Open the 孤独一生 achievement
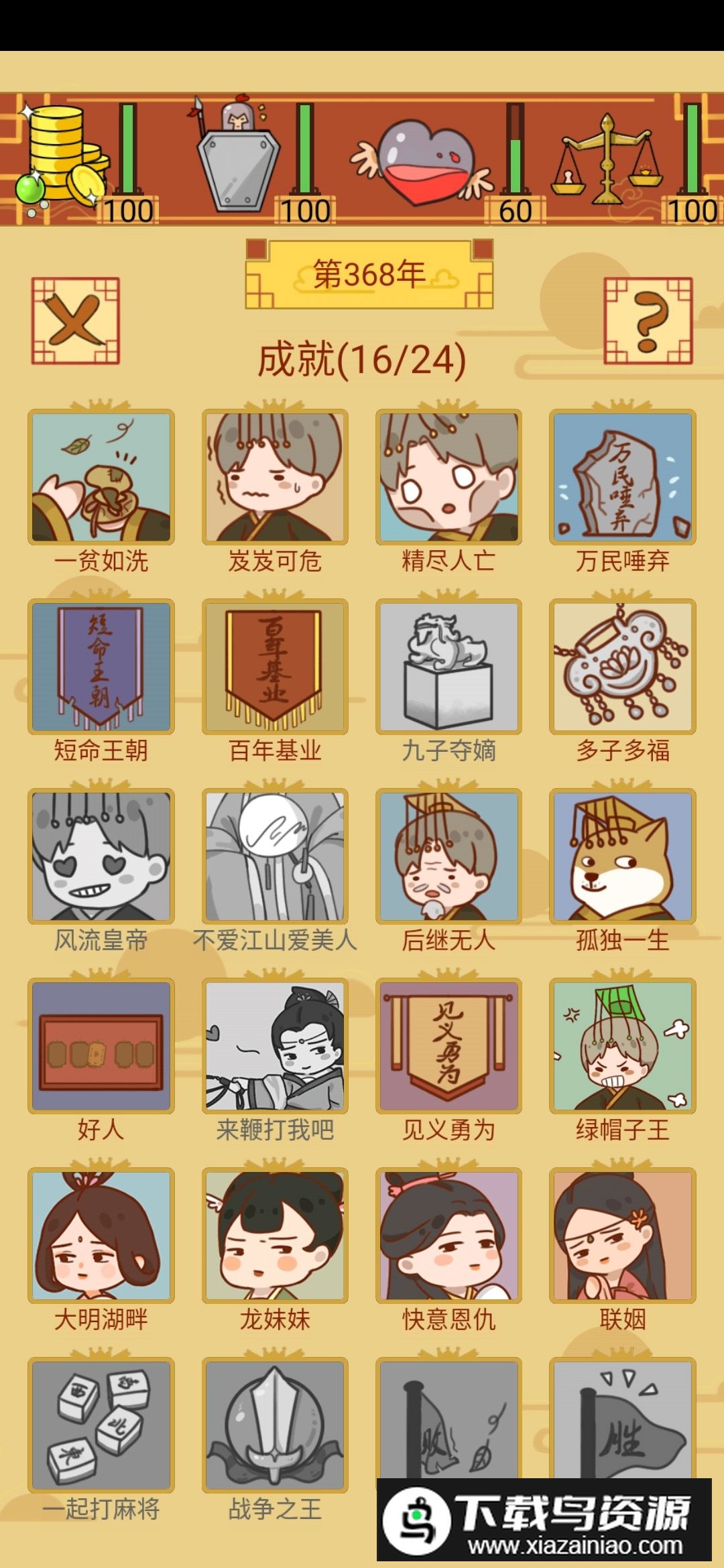 pyautogui.click(x=622, y=856)
